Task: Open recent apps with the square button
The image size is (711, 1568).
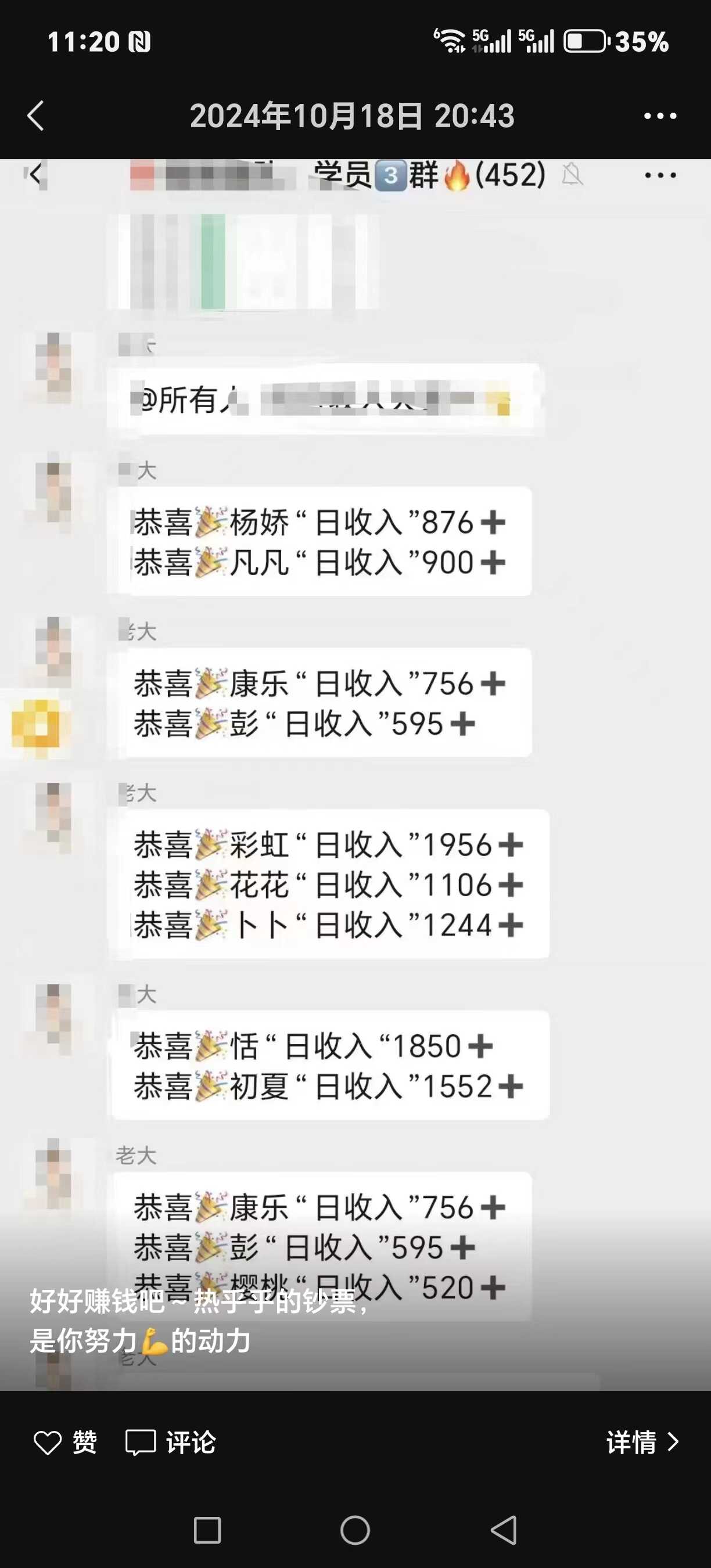Action: pyautogui.click(x=207, y=1530)
